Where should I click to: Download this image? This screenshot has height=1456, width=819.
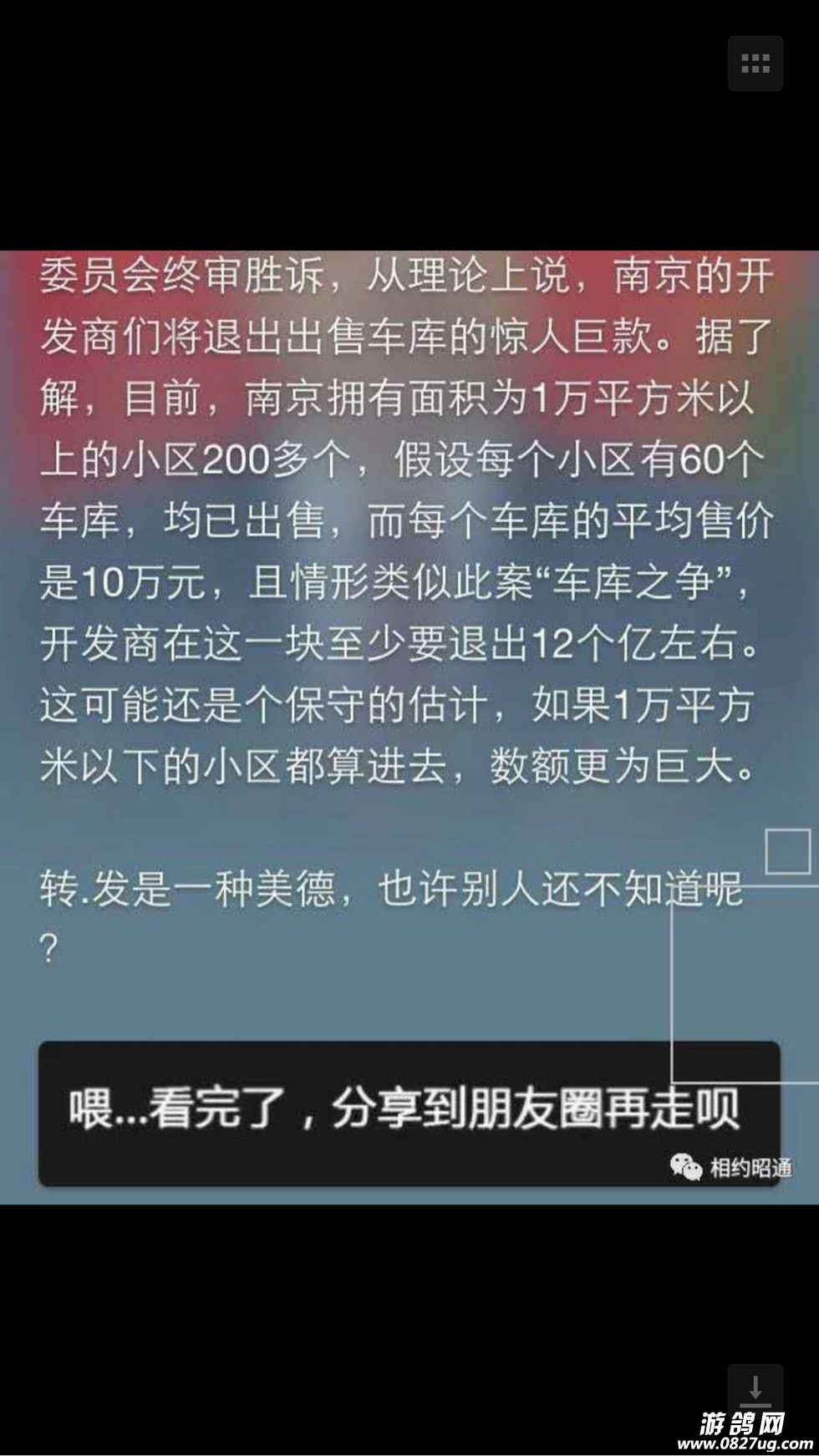coord(755,1388)
